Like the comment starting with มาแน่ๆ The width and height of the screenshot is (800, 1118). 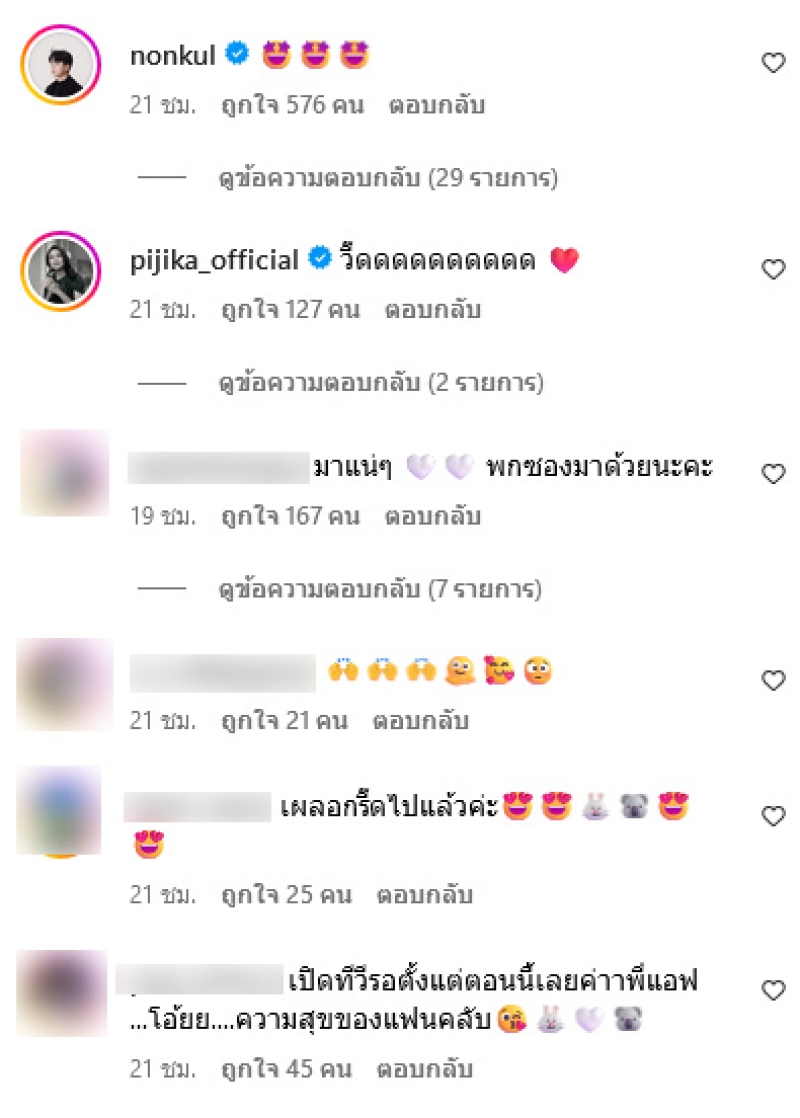pos(773,474)
